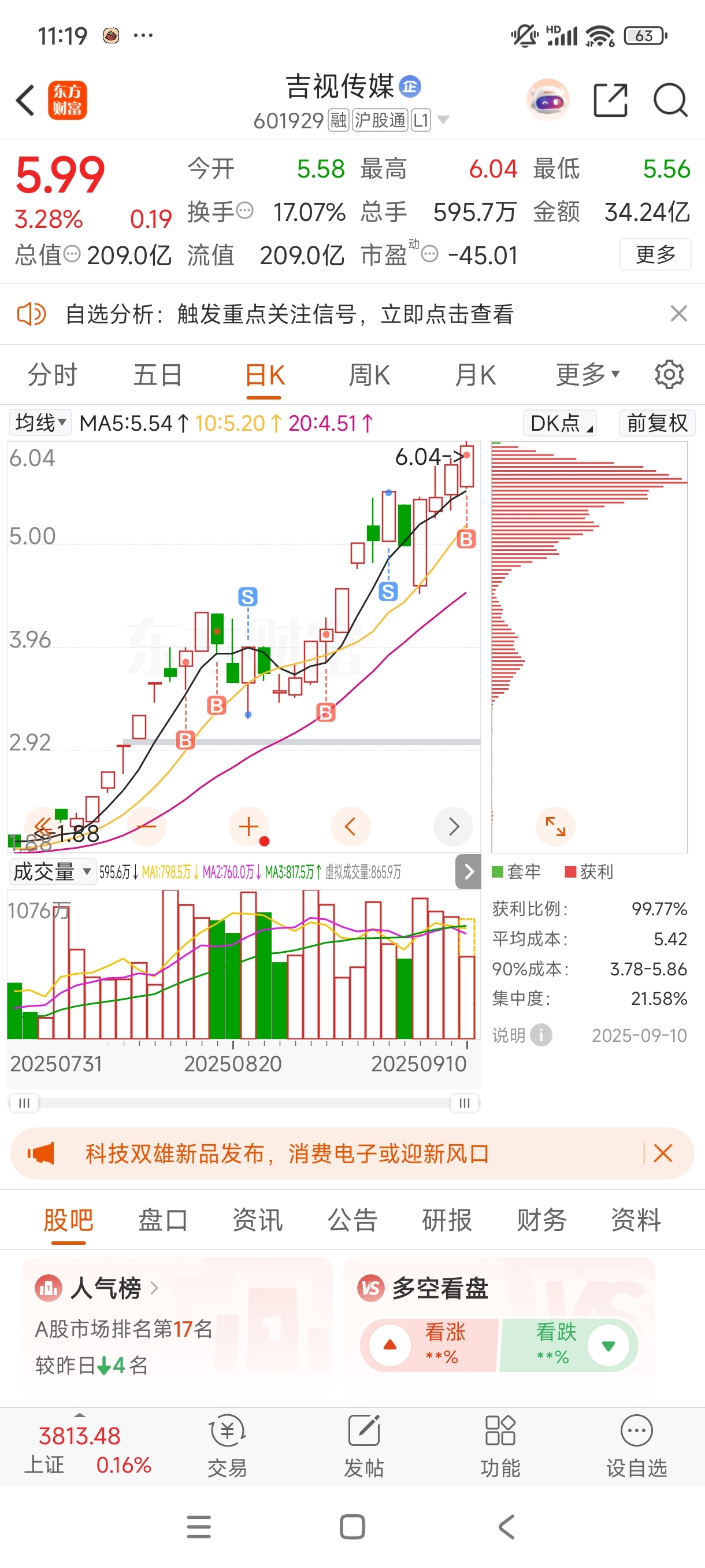This screenshot has width=705, height=1568.
Task: Tap 更多 to show more quote data
Action: point(655,254)
